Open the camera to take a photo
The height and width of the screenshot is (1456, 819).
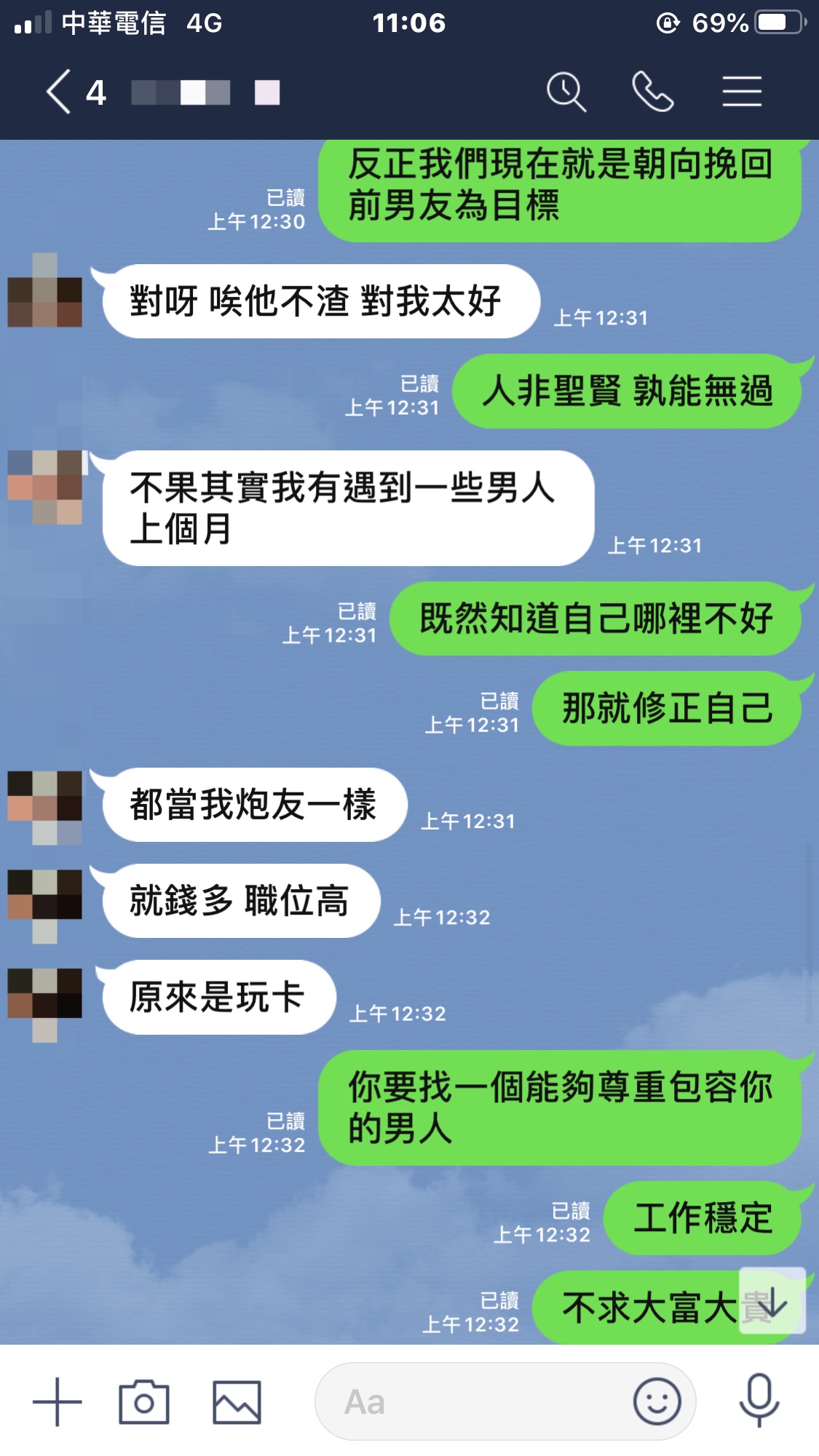(144, 1401)
